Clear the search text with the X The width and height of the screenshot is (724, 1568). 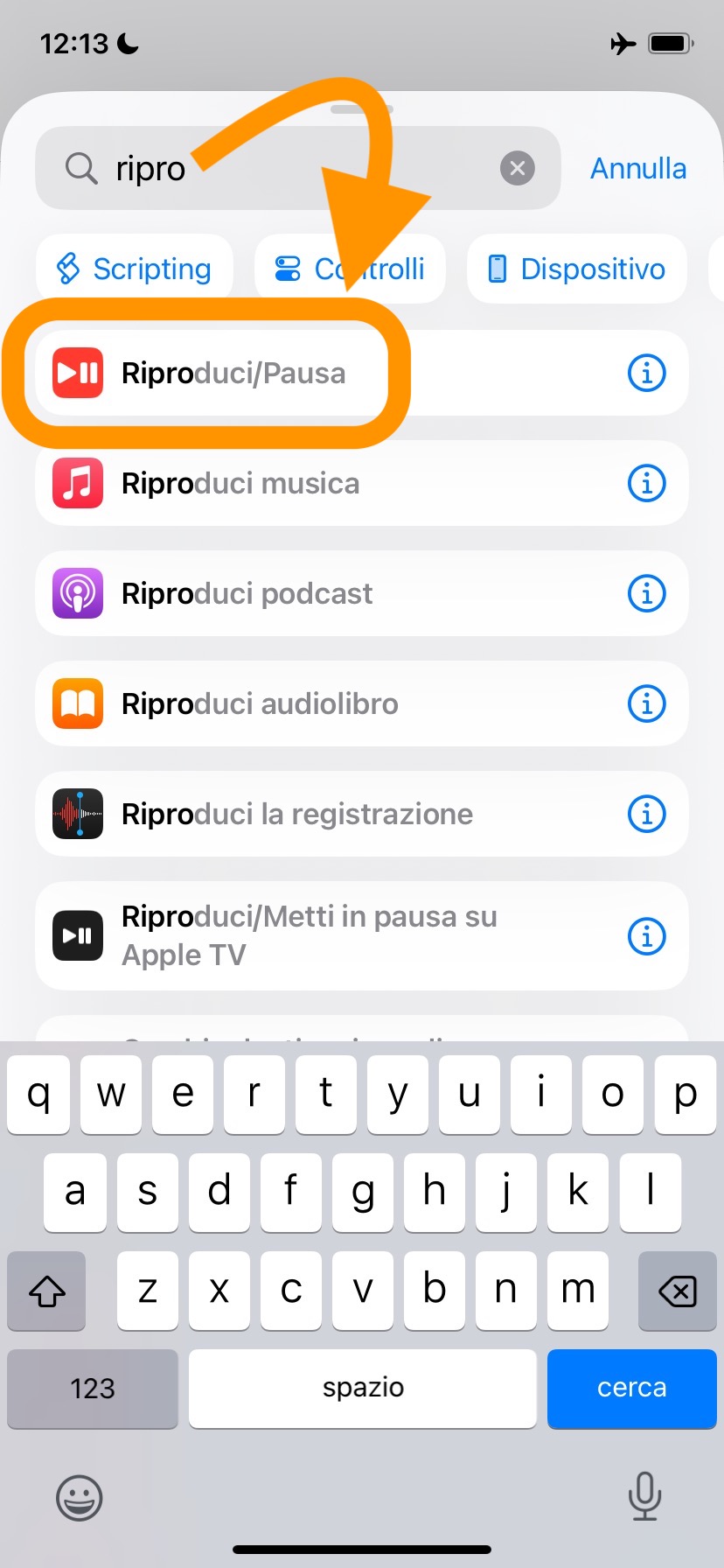coord(518,168)
